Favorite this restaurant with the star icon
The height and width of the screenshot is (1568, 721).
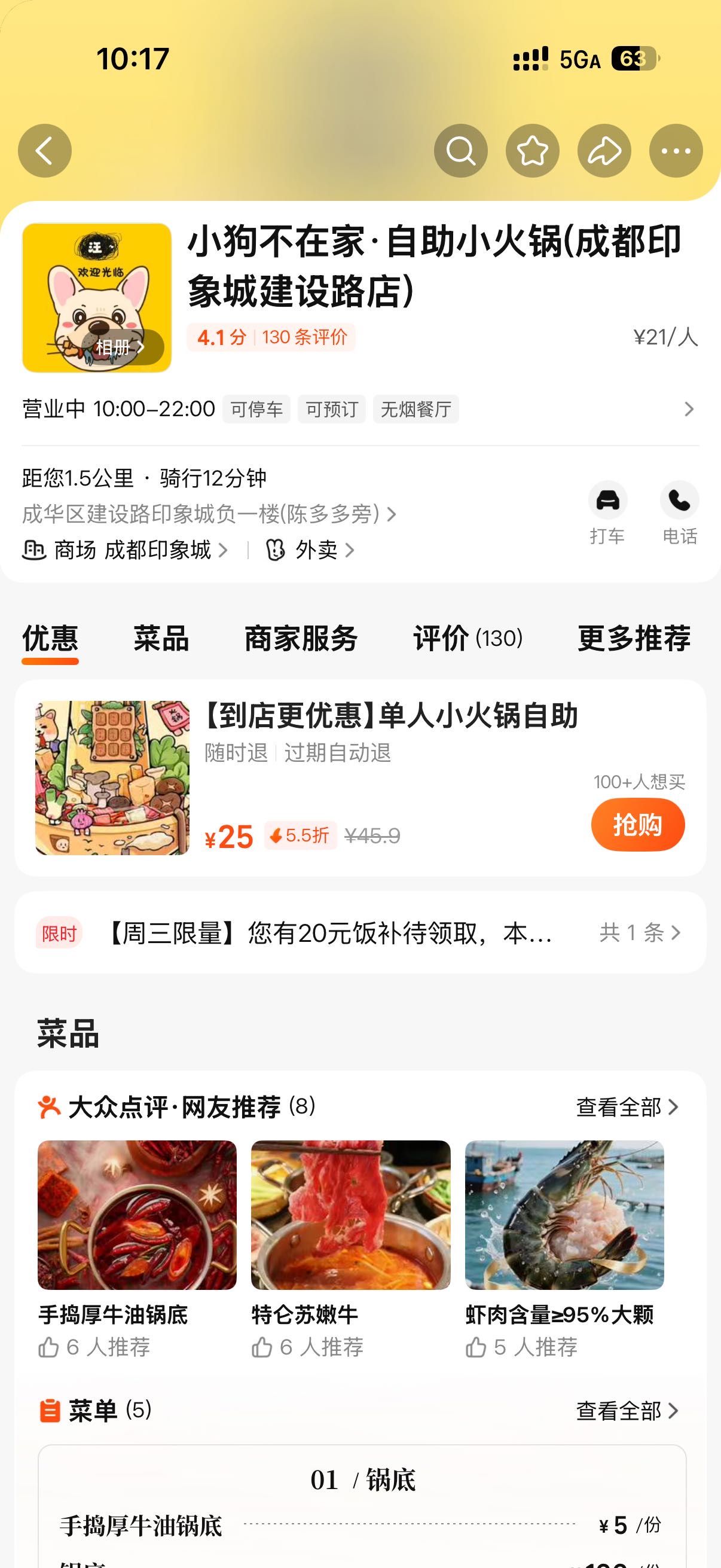533,151
